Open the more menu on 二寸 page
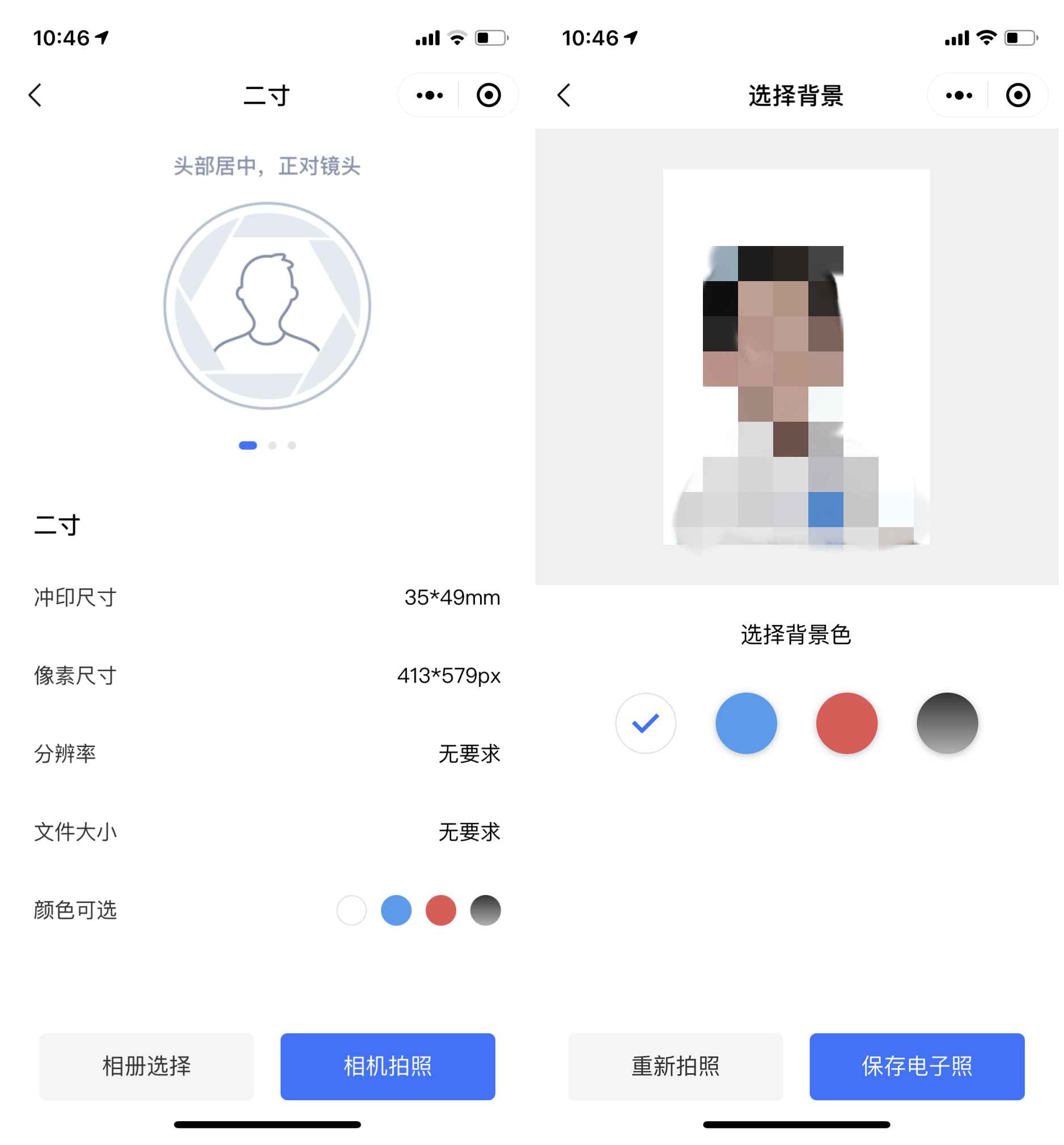 (x=430, y=95)
